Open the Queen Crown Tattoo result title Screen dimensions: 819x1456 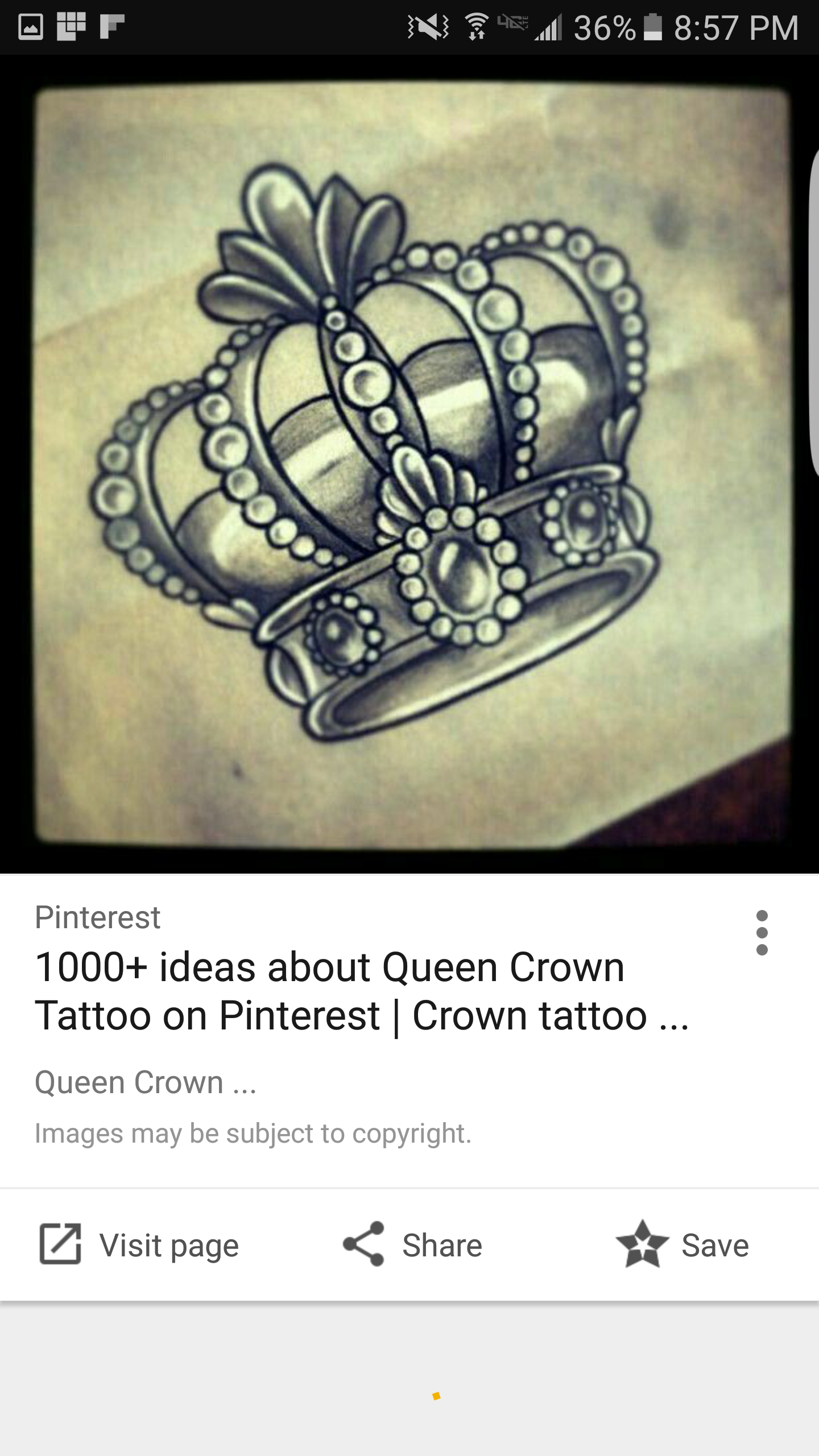[x=362, y=991]
